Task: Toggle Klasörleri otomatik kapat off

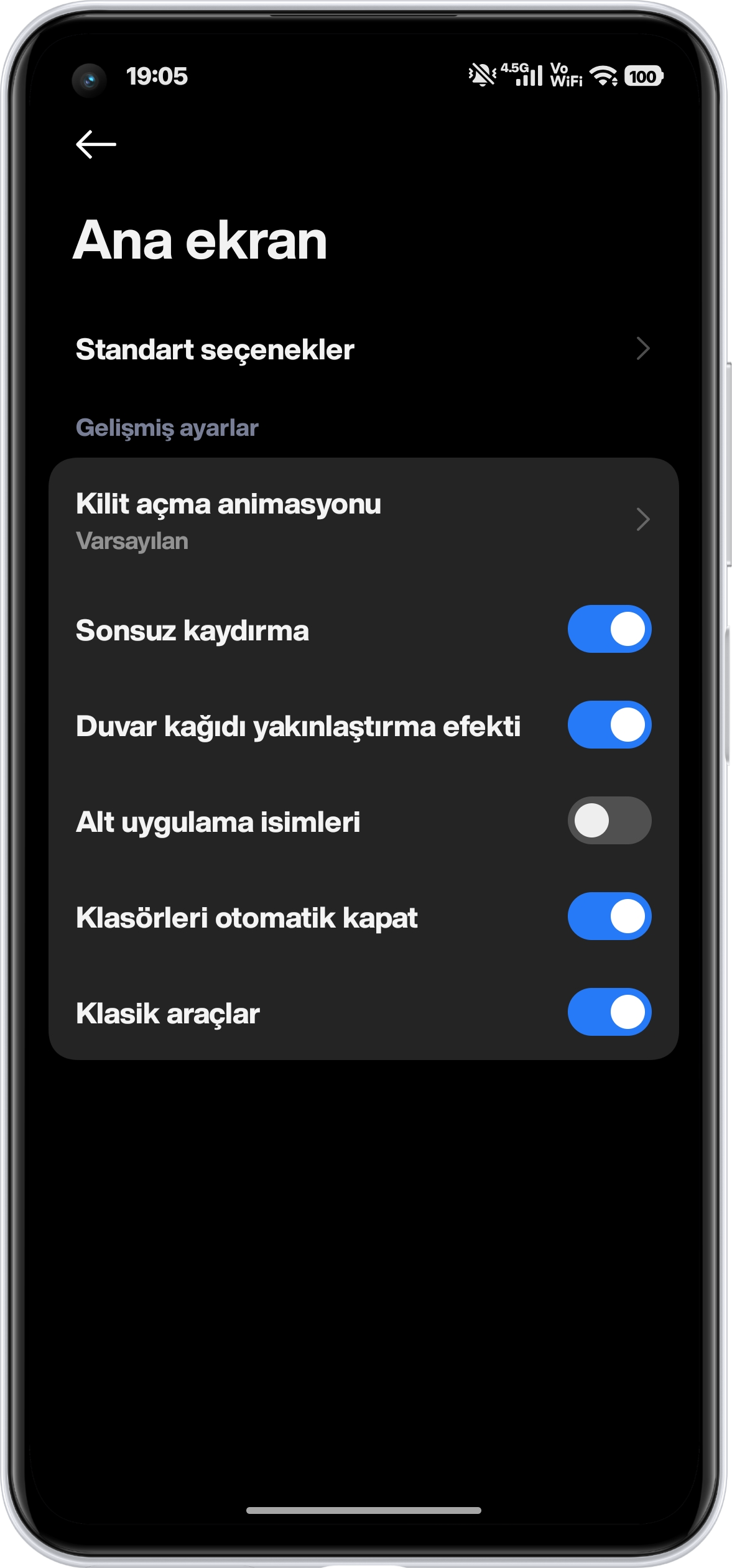Action: pyautogui.click(x=609, y=916)
